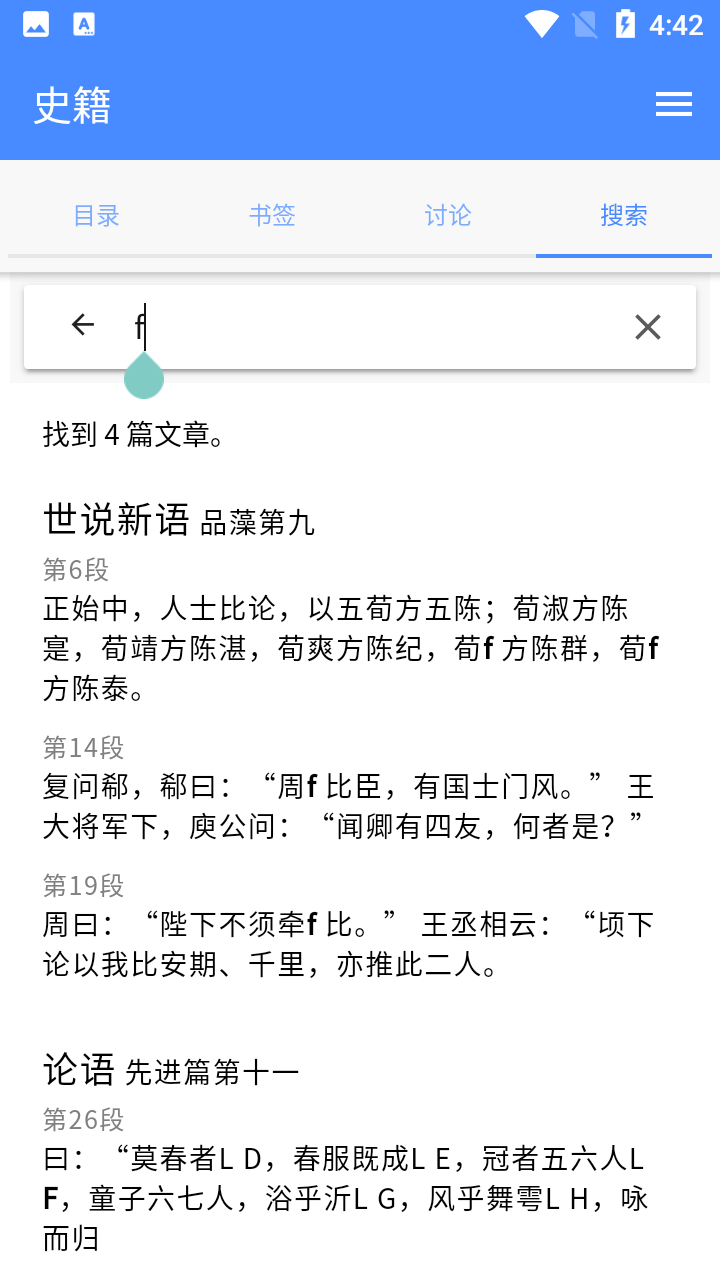Clear the search text with X
This screenshot has height=1280, width=720.
point(648,327)
